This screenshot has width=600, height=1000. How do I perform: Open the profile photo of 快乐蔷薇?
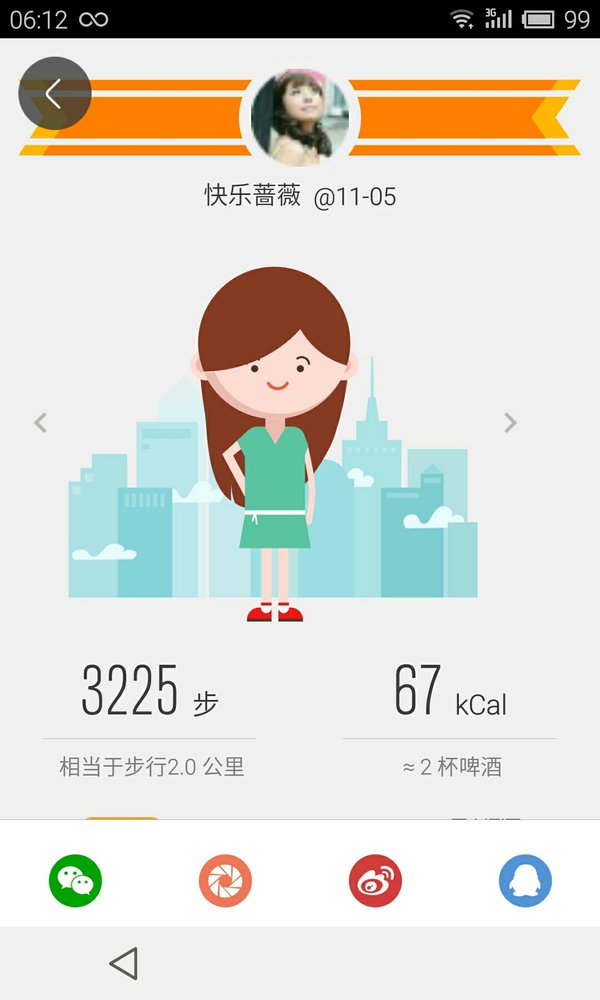pos(300,117)
